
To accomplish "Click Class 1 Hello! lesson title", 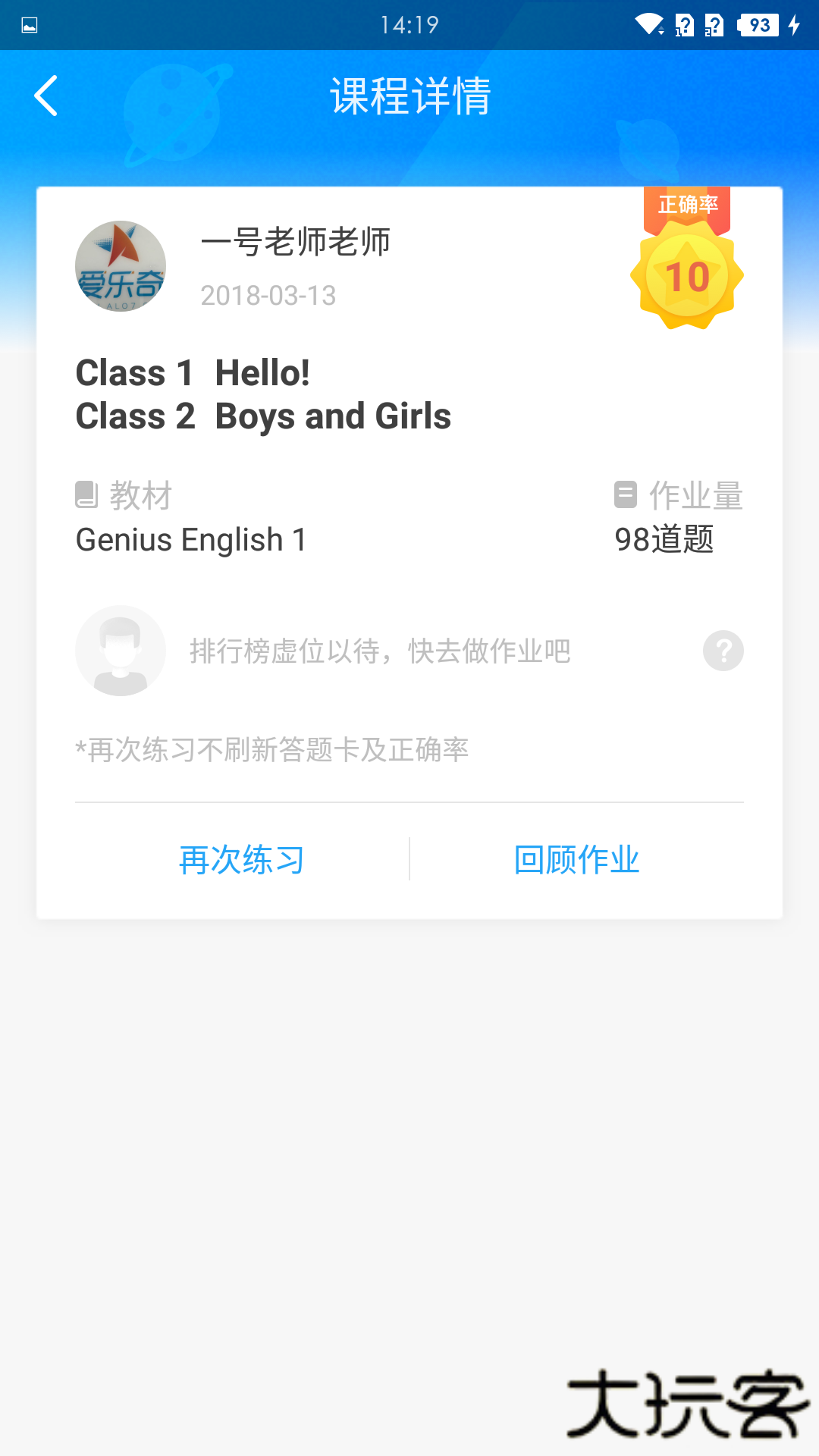I will point(192,373).
